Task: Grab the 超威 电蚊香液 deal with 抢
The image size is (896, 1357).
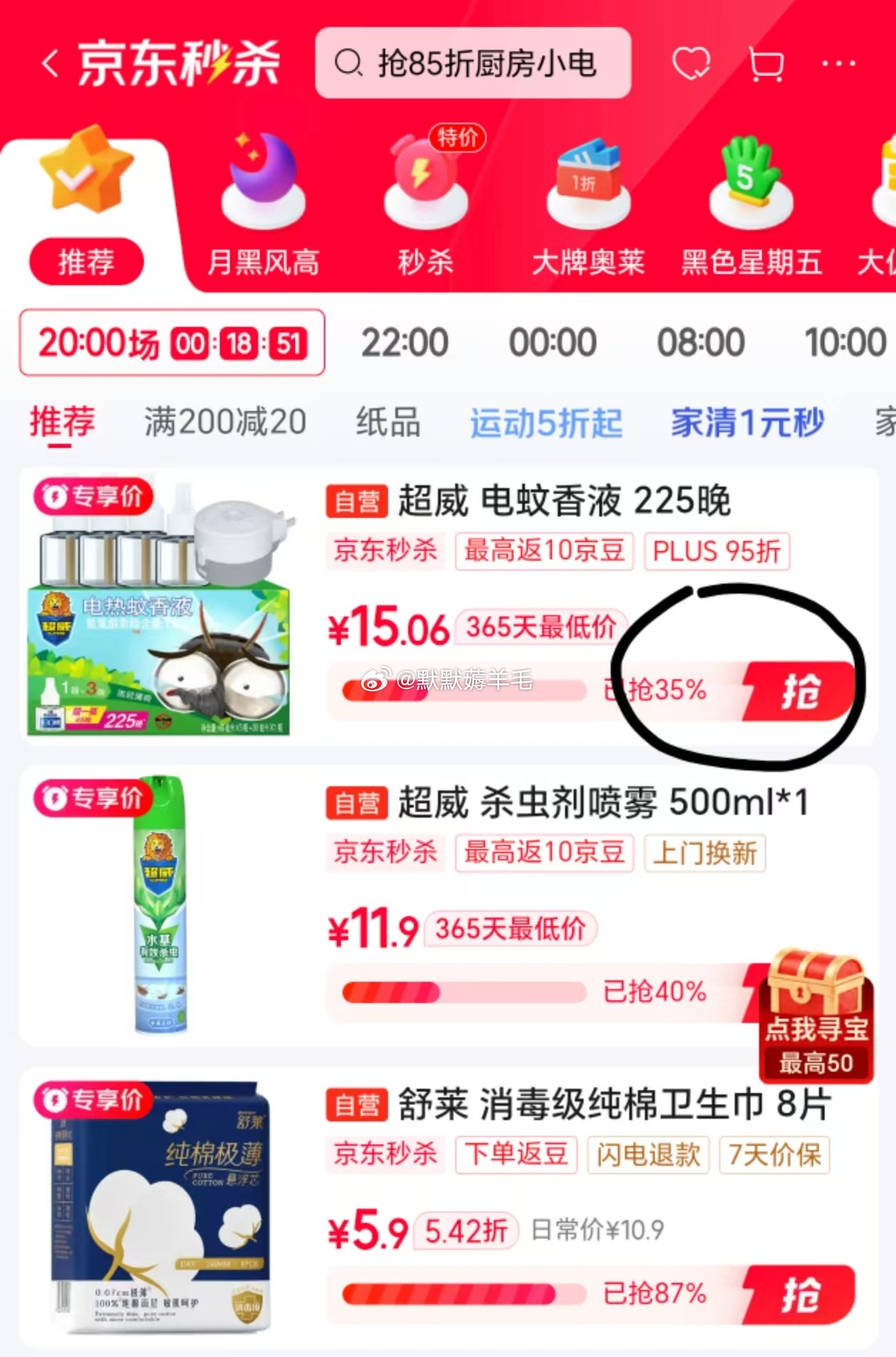Action: pyautogui.click(x=800, y=691)
